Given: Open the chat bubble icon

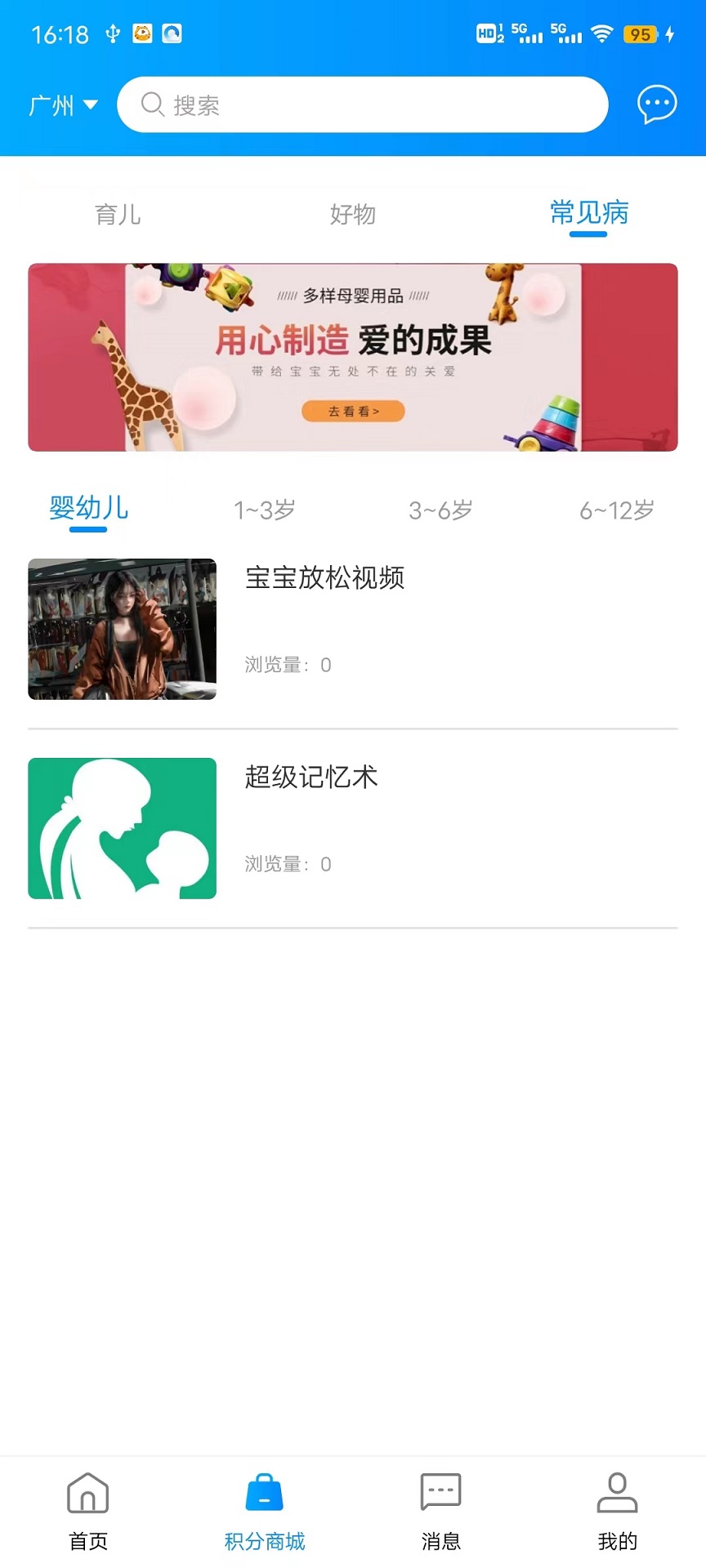Looking at the screenshot, I should (656, 105).
